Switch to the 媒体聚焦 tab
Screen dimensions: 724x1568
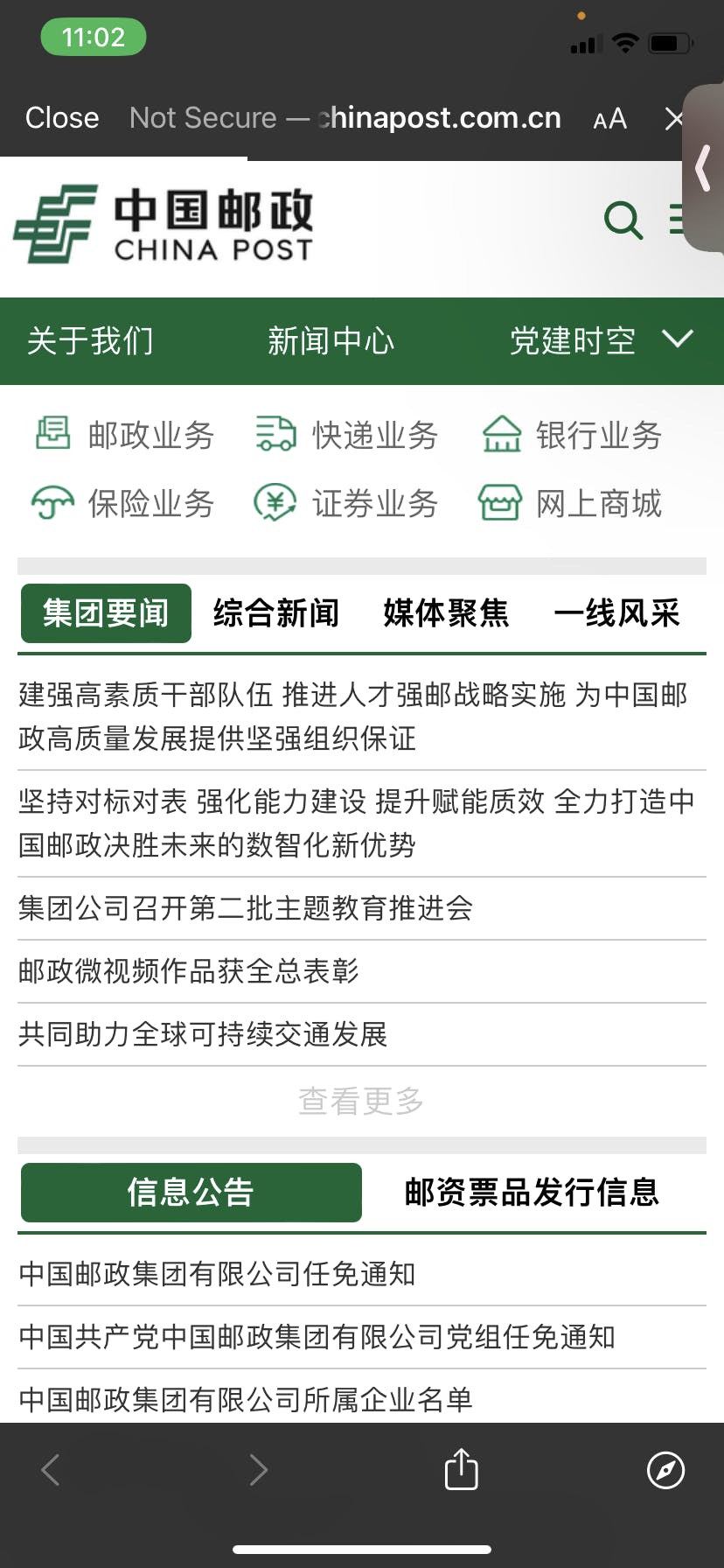446,613
